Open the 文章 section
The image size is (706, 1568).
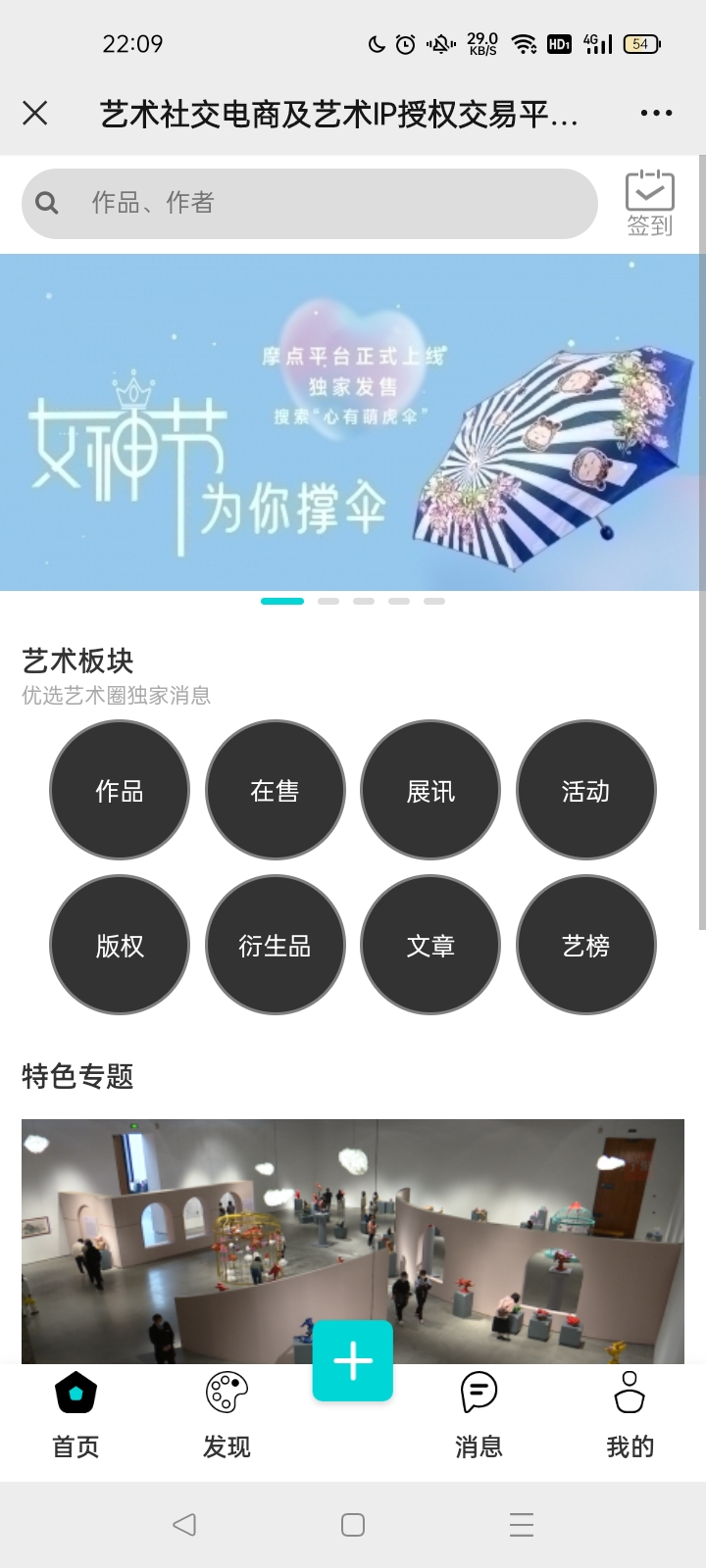coord(430,945)
